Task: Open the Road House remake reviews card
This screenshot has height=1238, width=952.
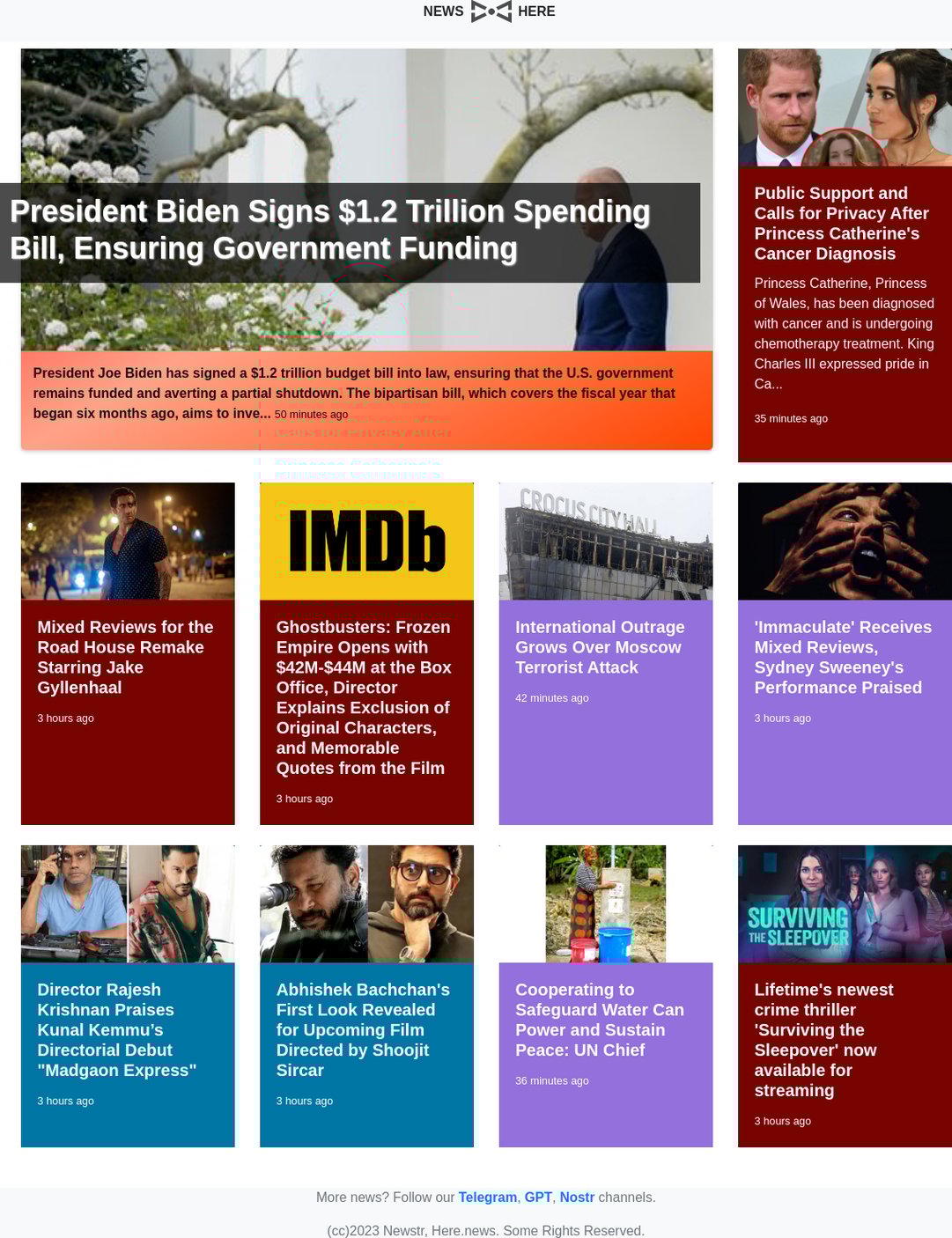Action: (125, 657)
